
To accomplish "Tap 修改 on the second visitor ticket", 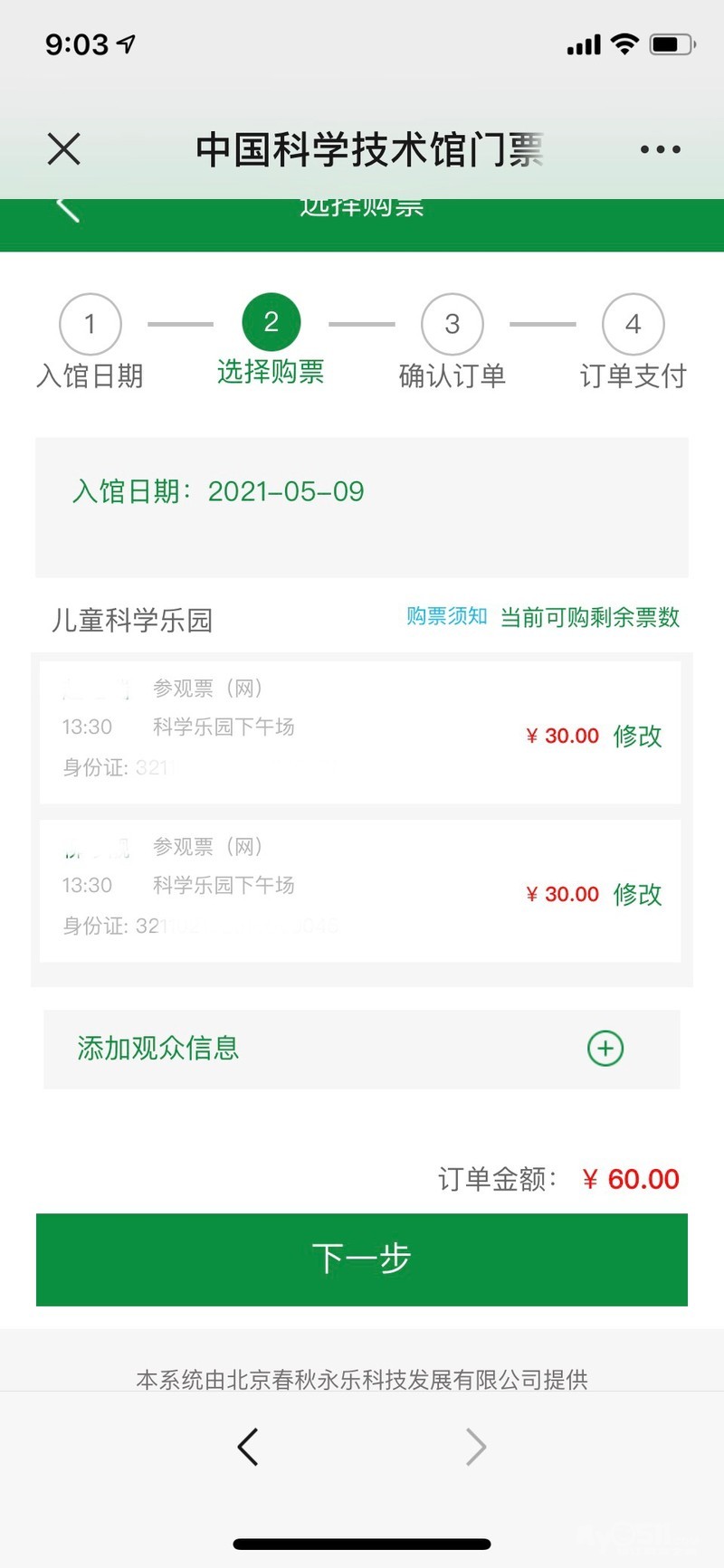I will 637,895.
